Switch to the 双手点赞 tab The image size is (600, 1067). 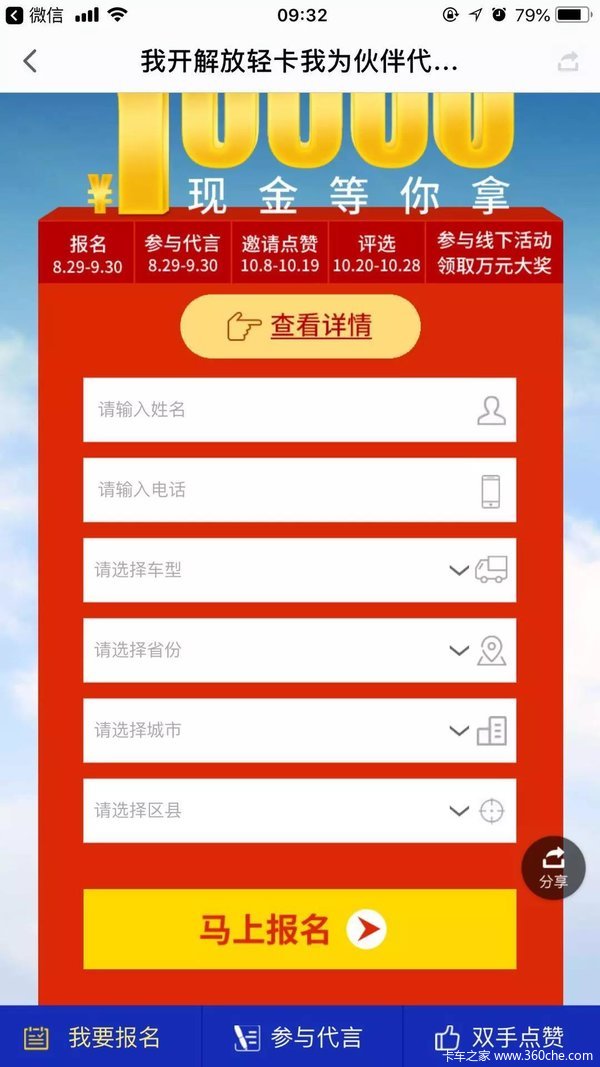(501, 1037)
